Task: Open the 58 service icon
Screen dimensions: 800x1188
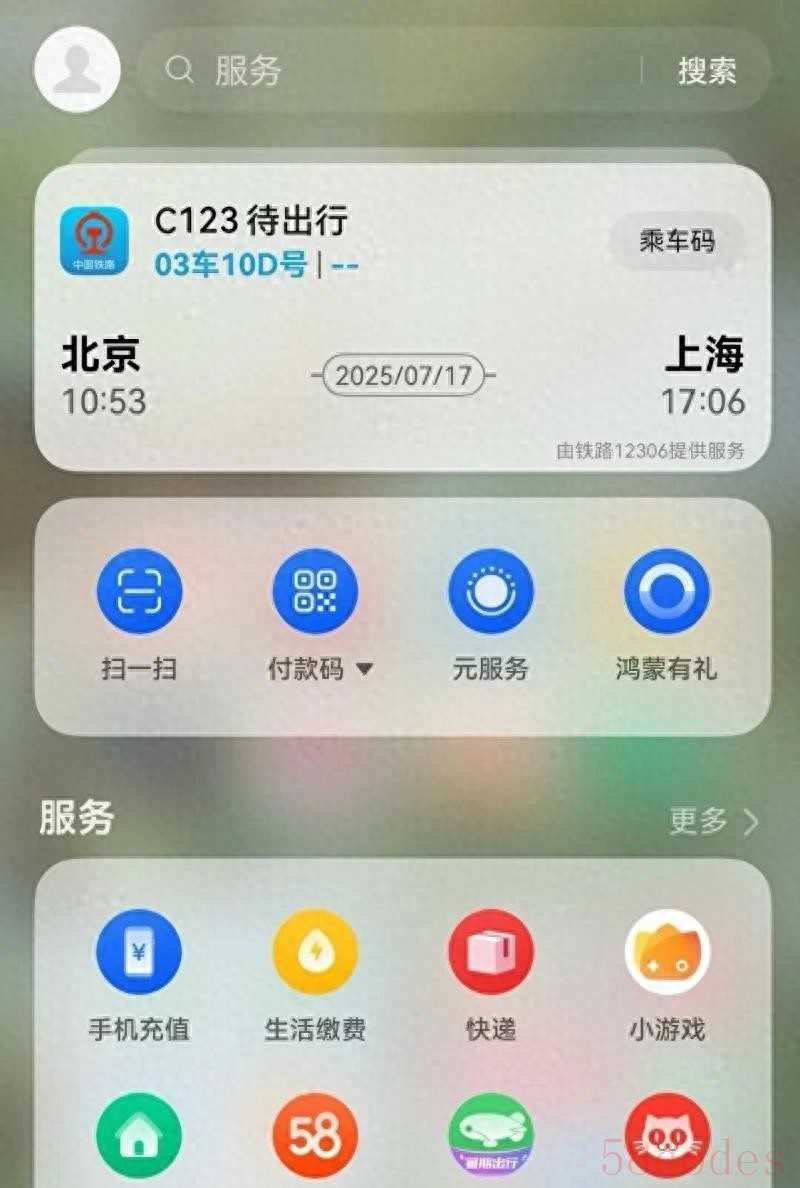Action: click(315, 1135)
